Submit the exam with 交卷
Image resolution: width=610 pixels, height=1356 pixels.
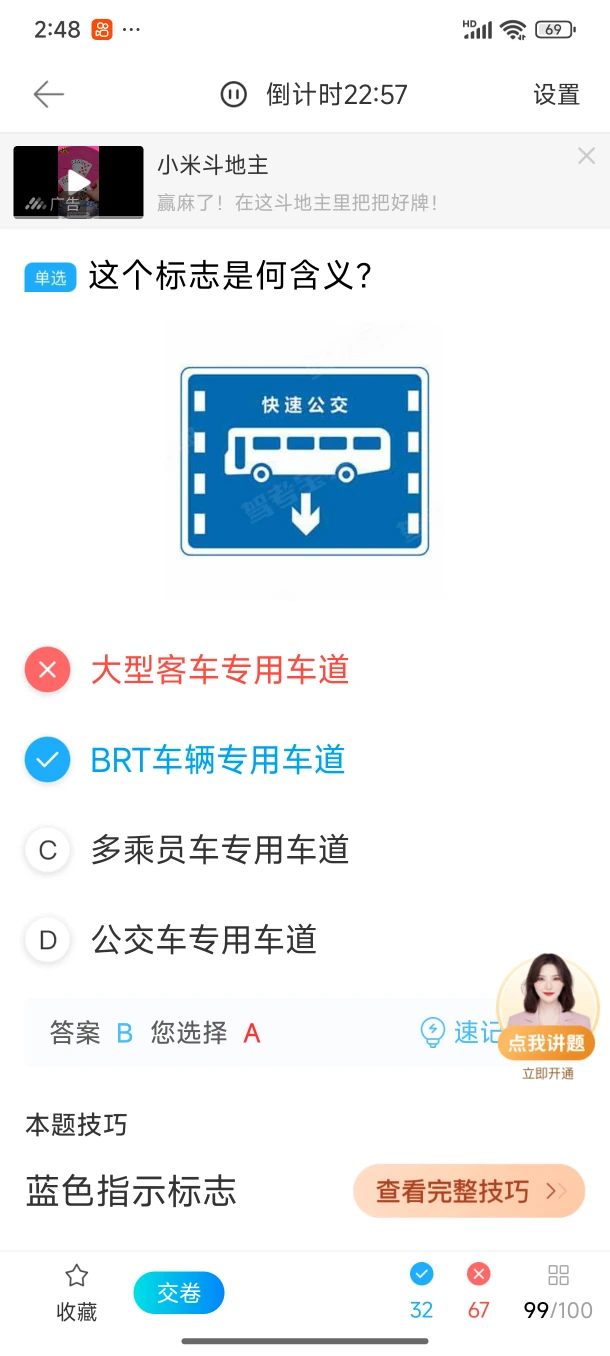pyautogui.click(x=179, y=1293)
